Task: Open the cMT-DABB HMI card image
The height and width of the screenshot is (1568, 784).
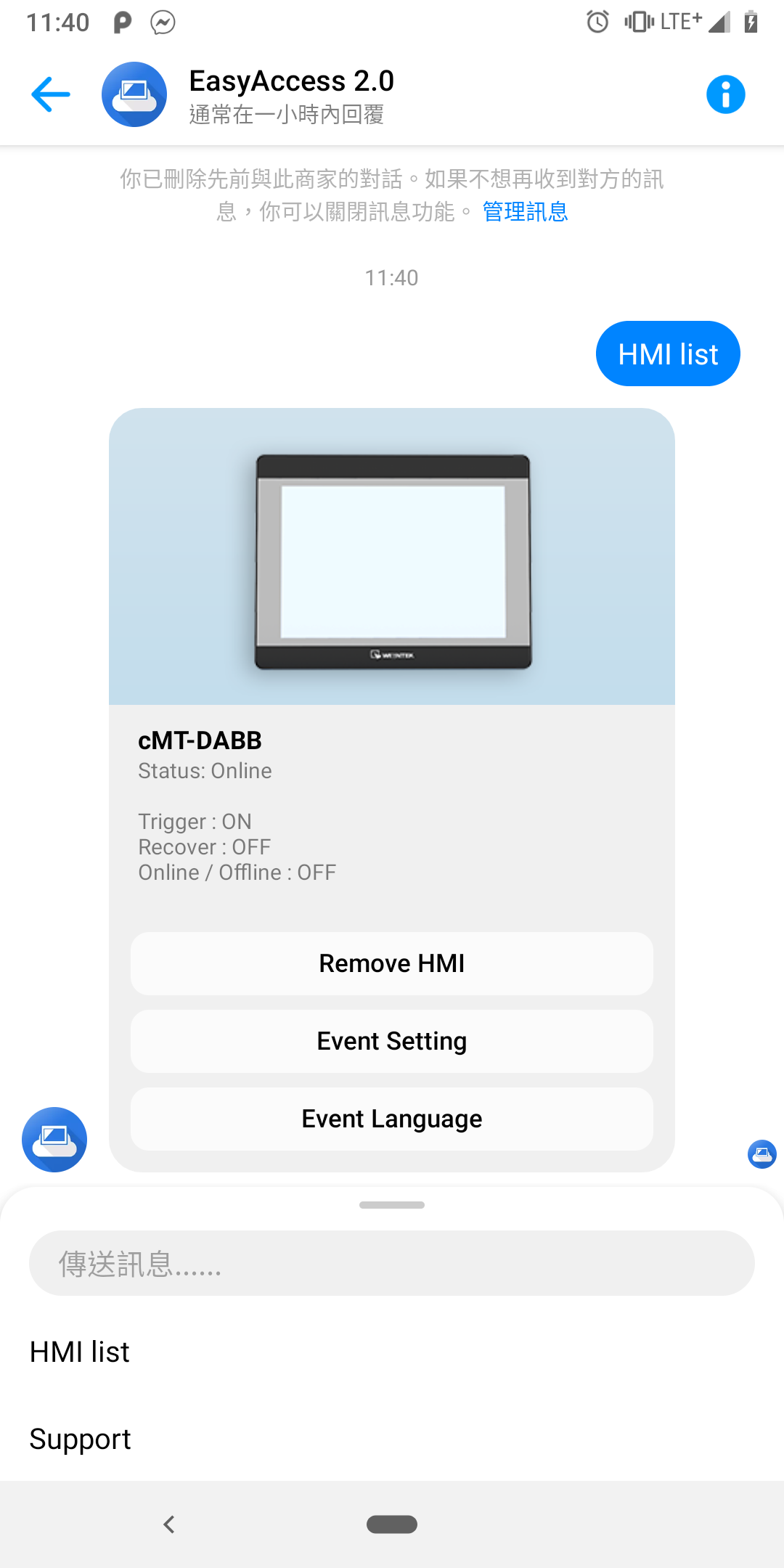Action: pos(392,557)
